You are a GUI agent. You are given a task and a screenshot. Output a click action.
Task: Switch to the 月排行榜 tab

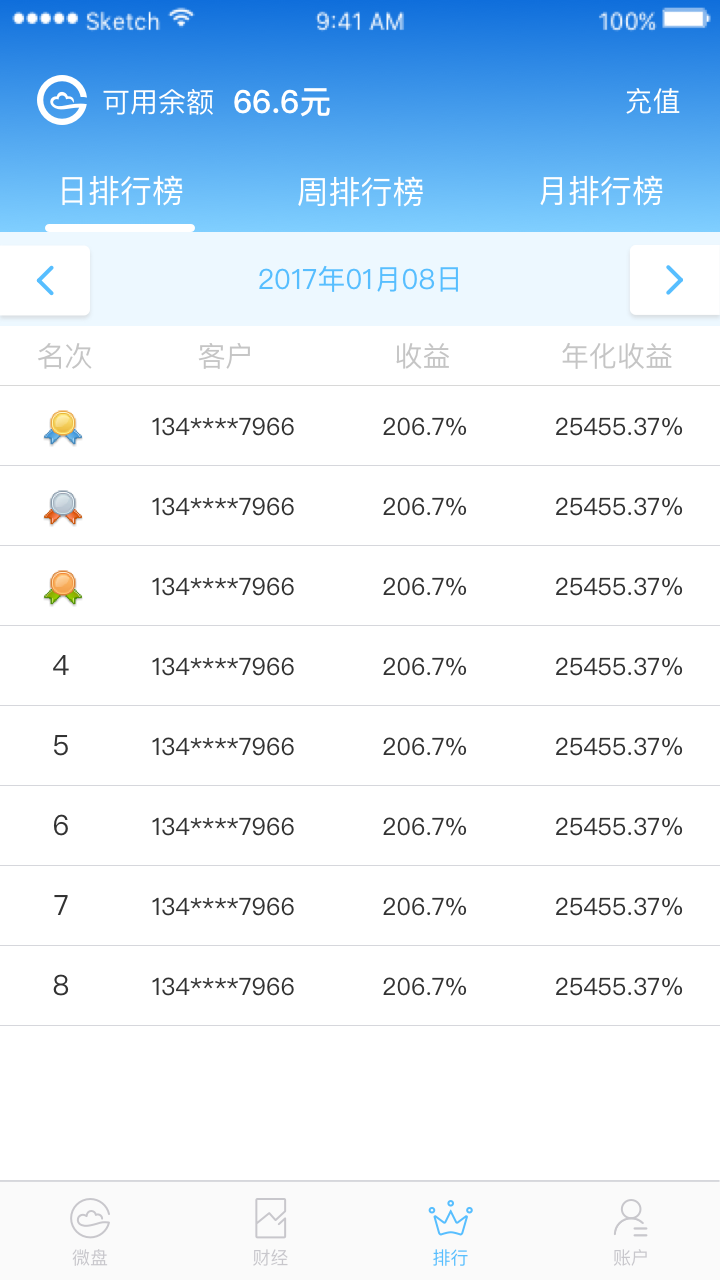(600, 191)
